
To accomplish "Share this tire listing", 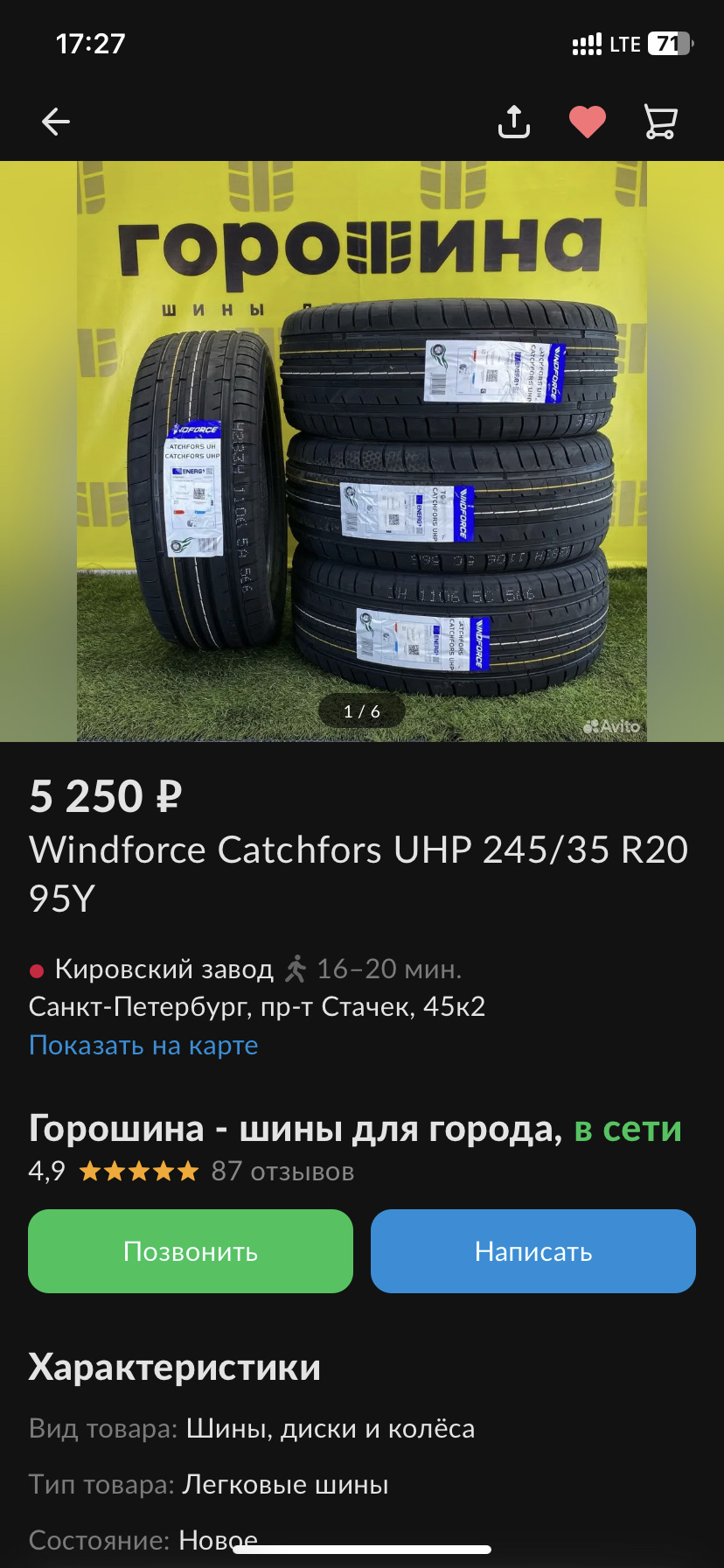I will tap(514, 122).
